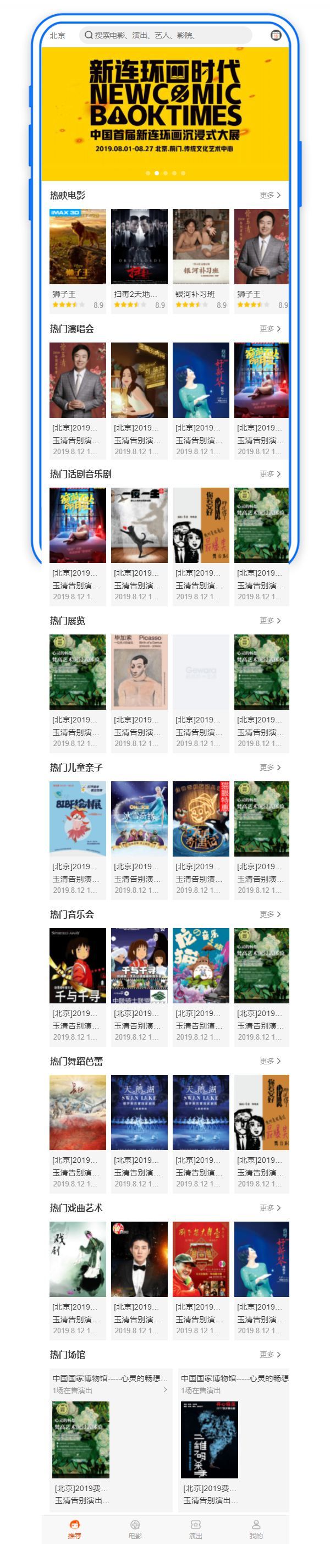This screenshot has height=1568, width=330.
Task: Tap the search box for movies and shows
Action: coord(164,35)
